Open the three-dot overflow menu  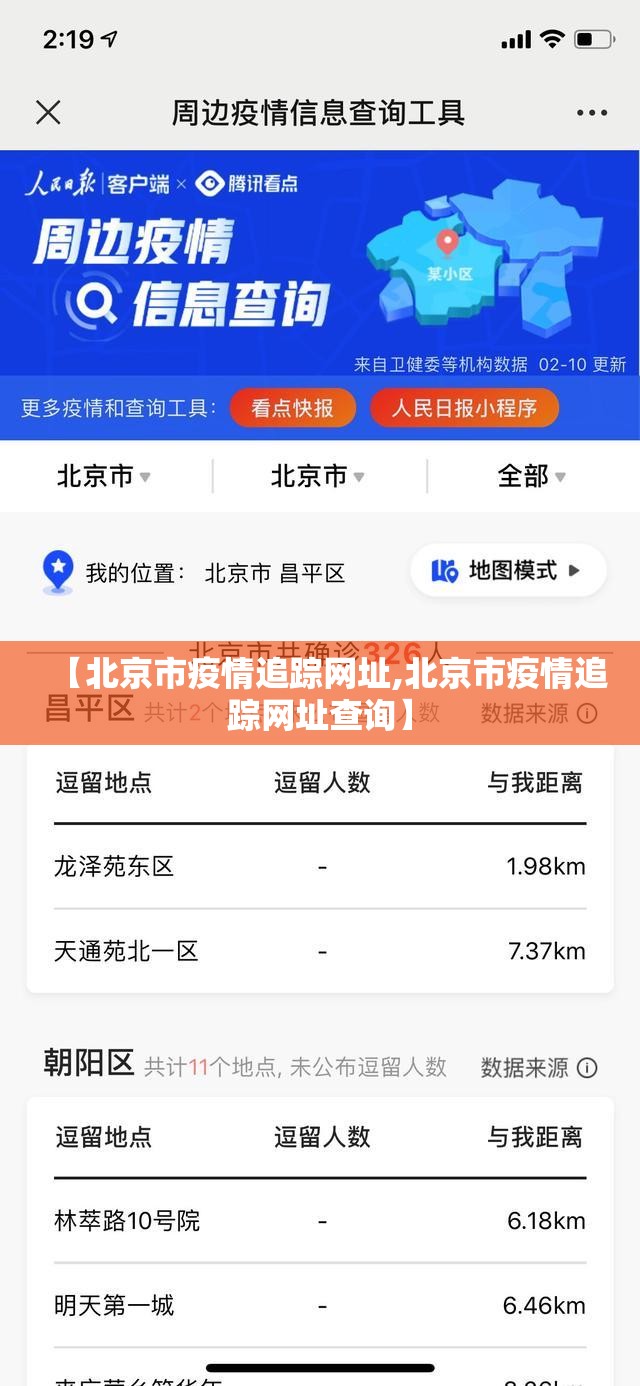(x=592, y=113)
